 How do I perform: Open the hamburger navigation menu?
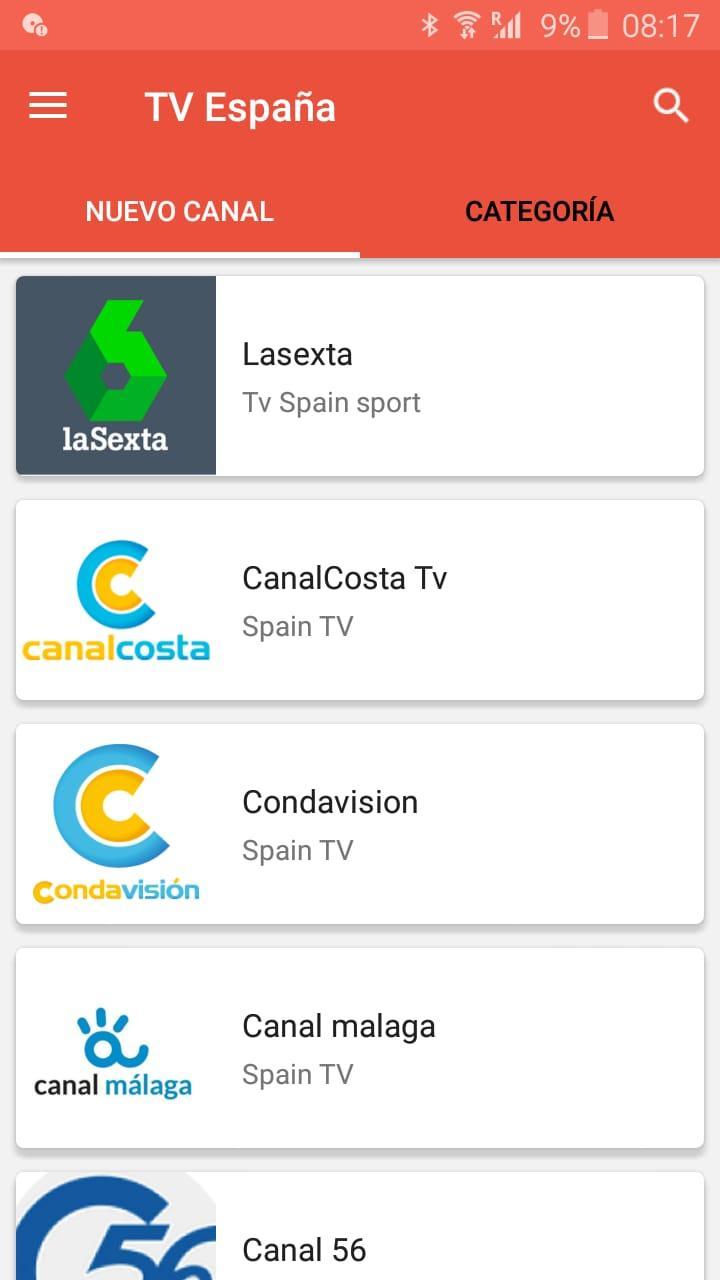[x=48, y=106]
